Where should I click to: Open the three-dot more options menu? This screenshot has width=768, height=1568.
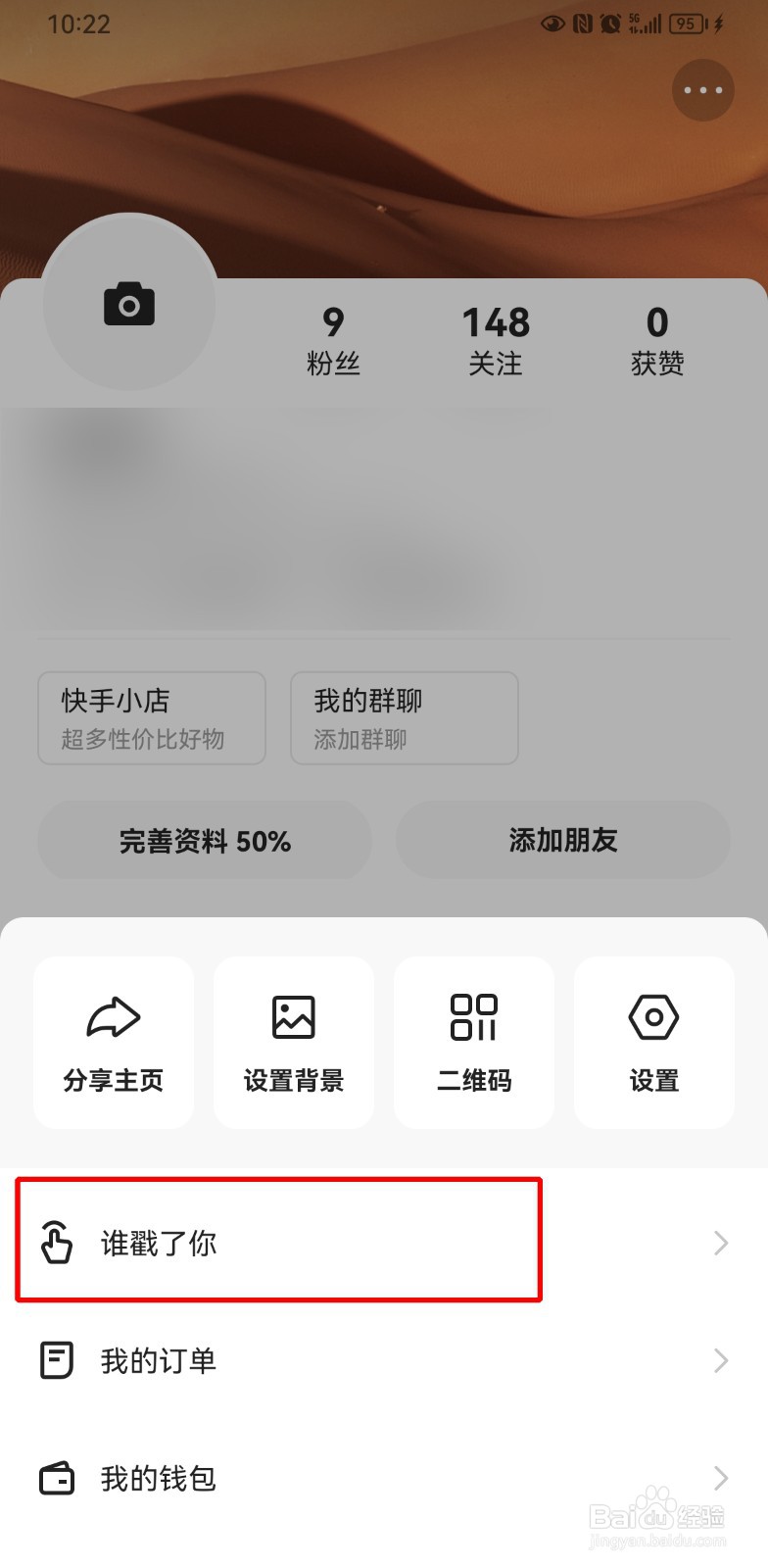(702, 90)
